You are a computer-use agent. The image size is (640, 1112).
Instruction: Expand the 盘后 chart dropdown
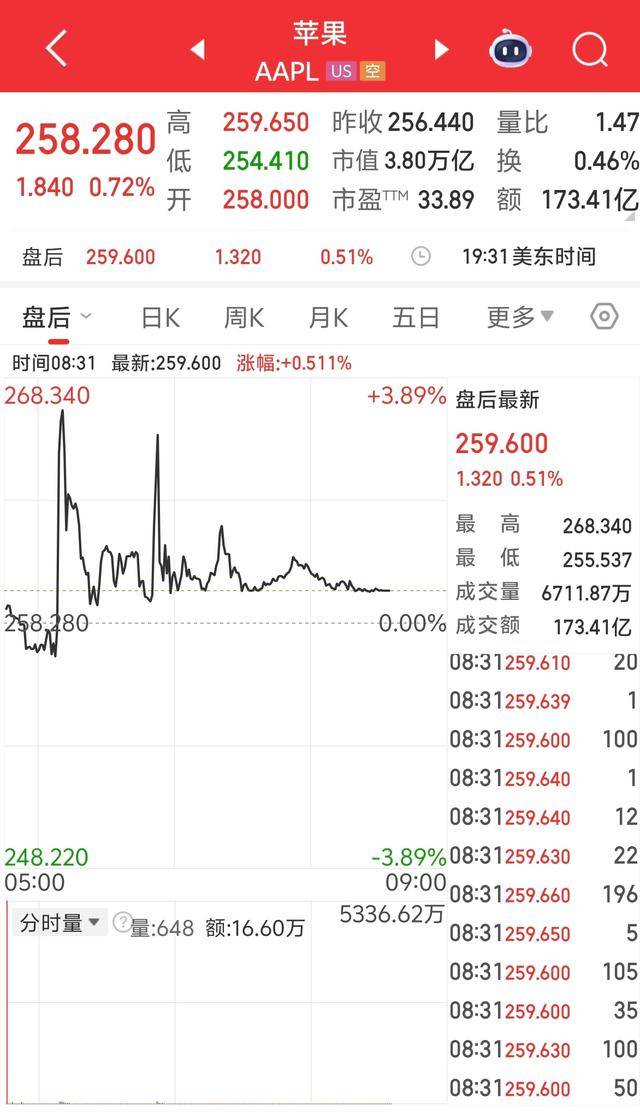click(x=57, y=318)
